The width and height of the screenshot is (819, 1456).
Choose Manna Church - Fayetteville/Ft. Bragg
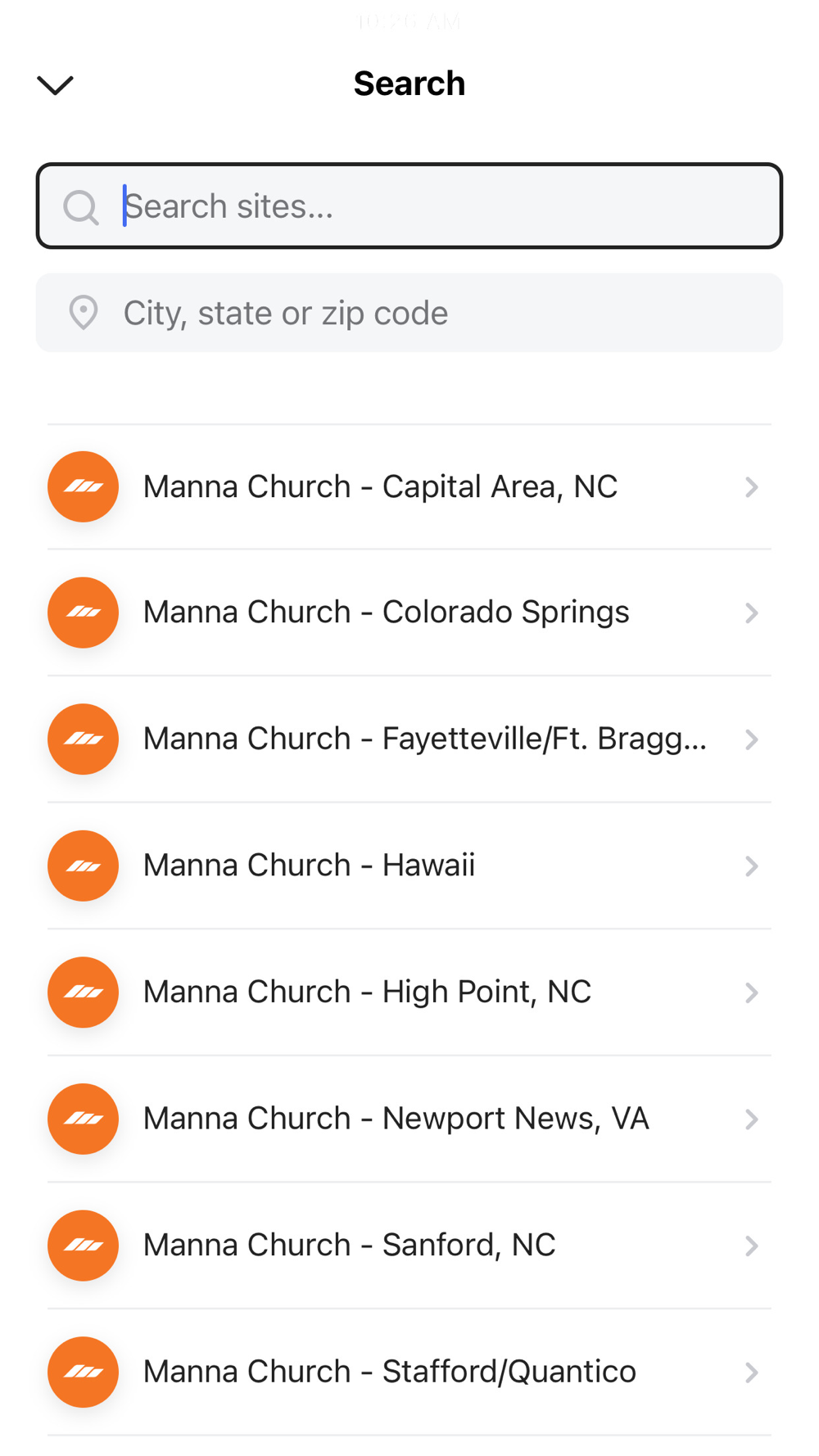point(409,739)
